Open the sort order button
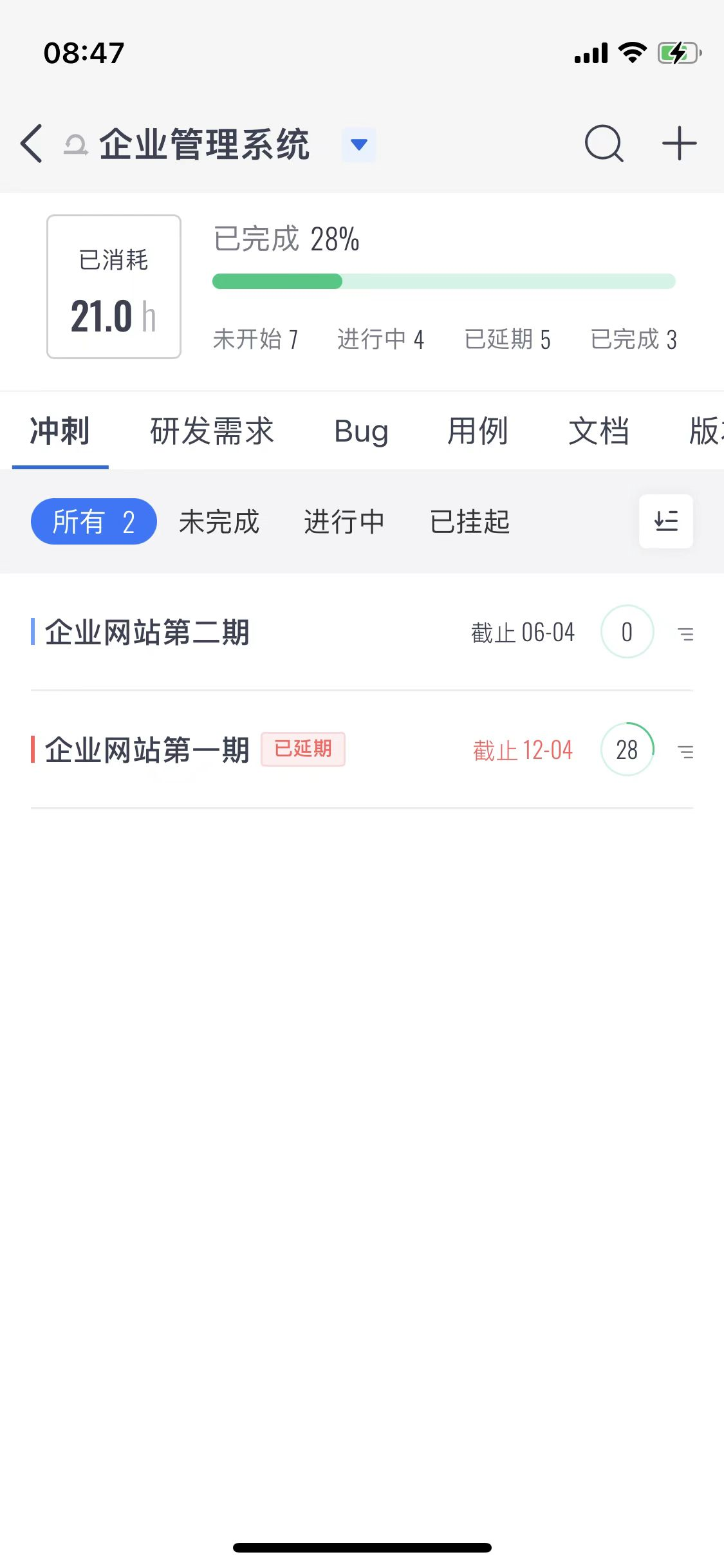This screenshot has width=724, height=1568. (666, 521)
